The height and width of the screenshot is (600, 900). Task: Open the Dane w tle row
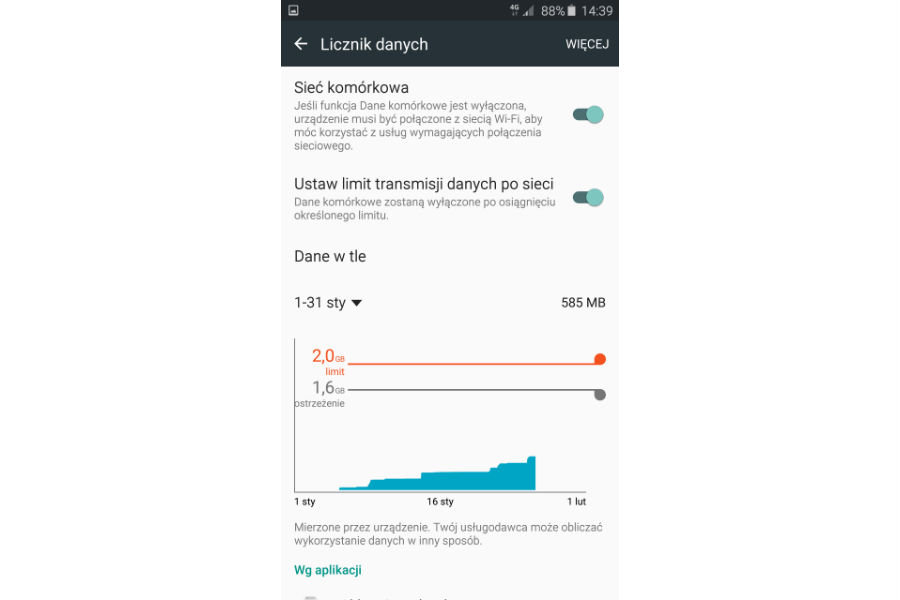pyautogui.click(x=330, y=256)
